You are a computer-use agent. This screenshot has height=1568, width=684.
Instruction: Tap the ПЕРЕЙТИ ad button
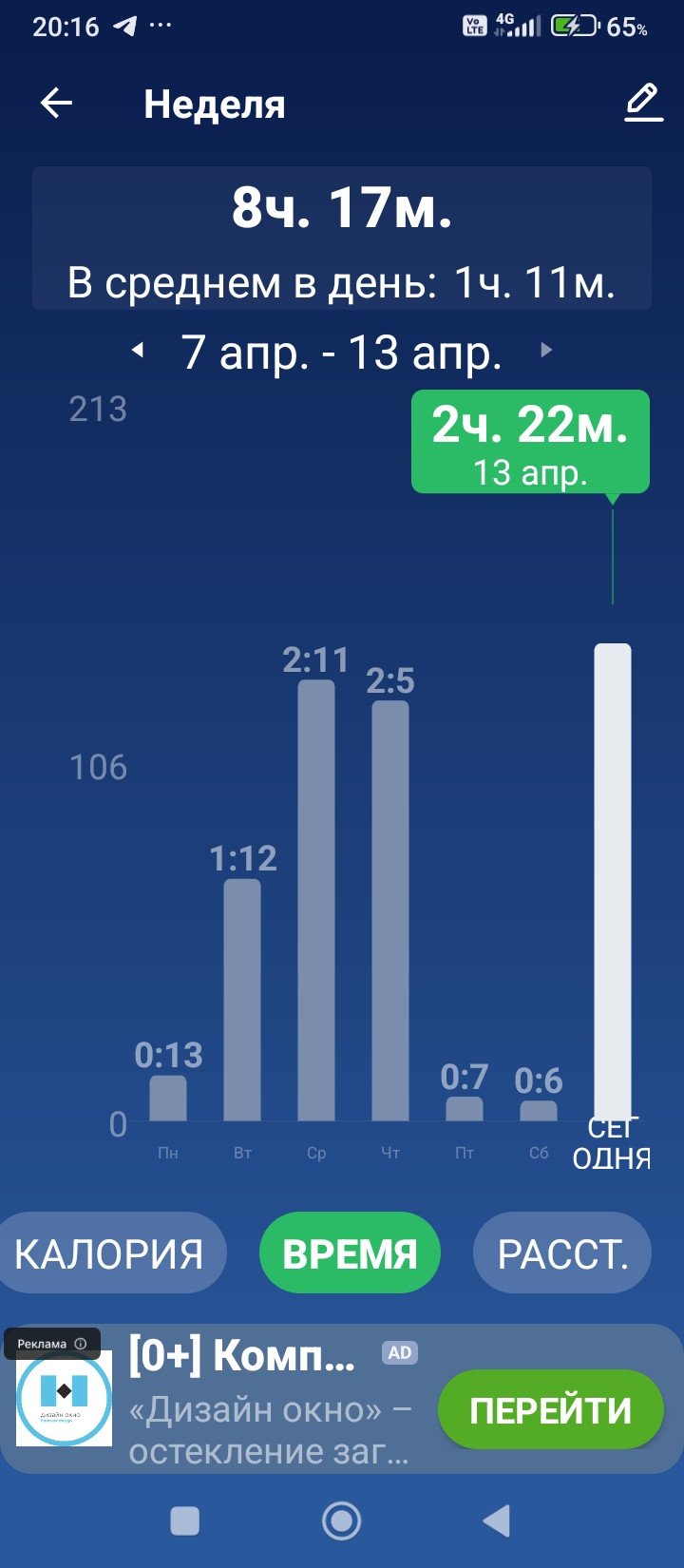click(551, 1410)
